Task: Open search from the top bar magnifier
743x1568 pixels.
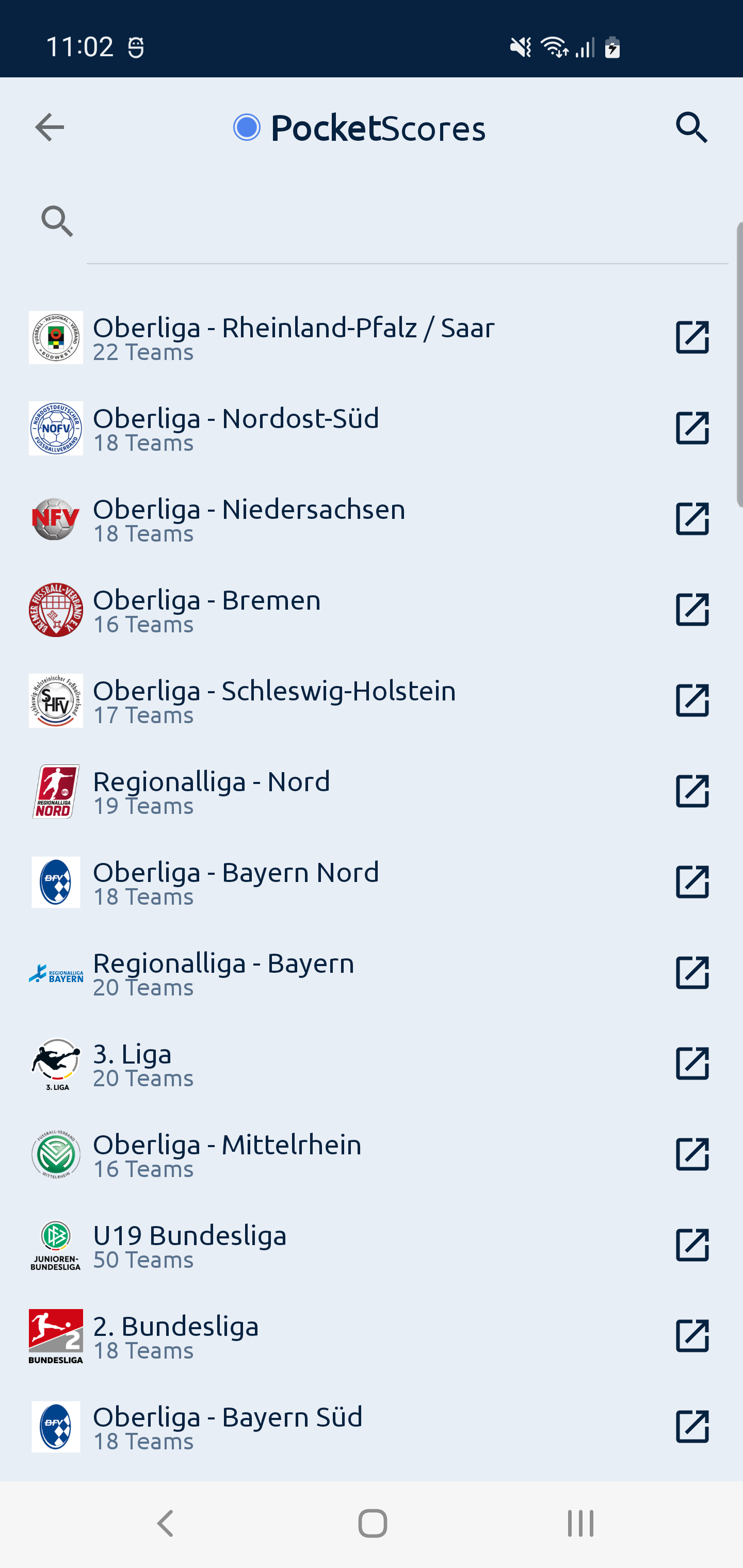Action: (691, 128)
